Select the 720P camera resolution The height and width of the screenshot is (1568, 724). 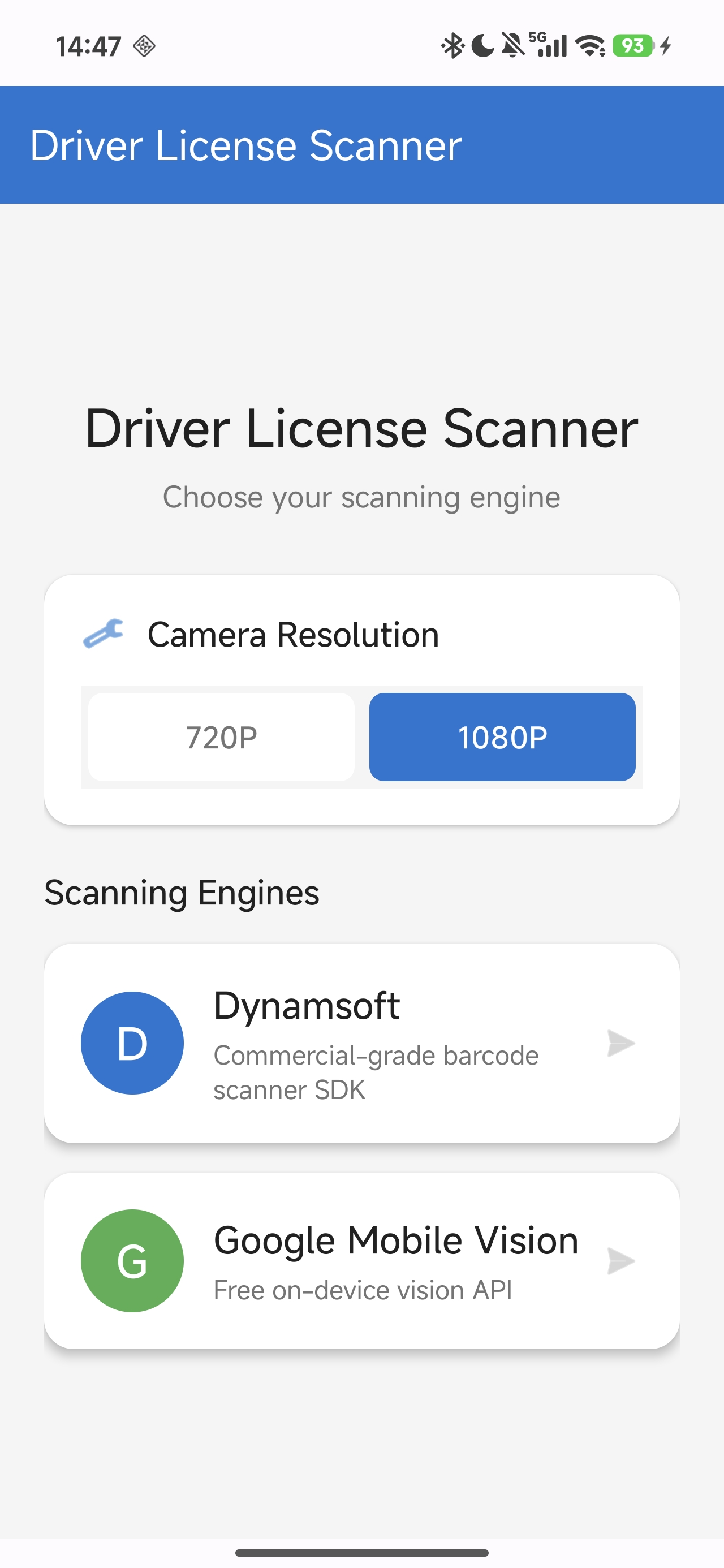[221, 737]
